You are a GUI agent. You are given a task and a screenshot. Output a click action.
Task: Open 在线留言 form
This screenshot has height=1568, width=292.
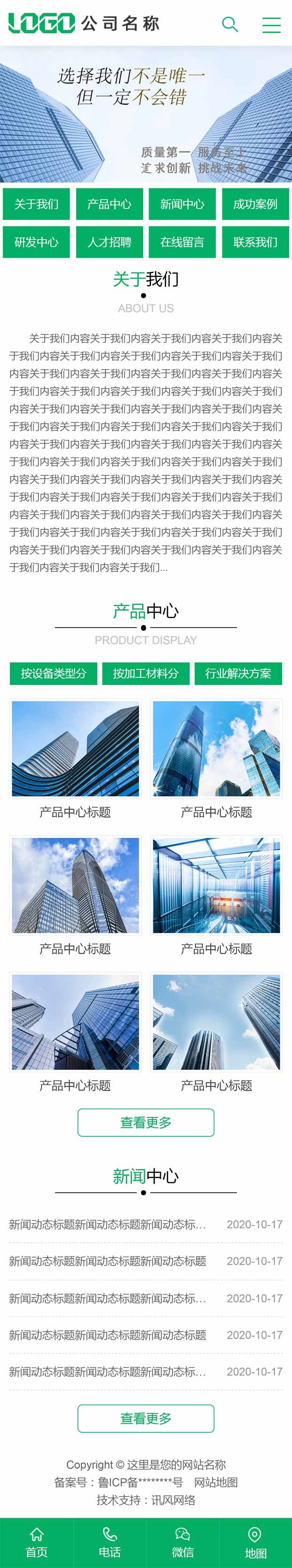point(182,241)
